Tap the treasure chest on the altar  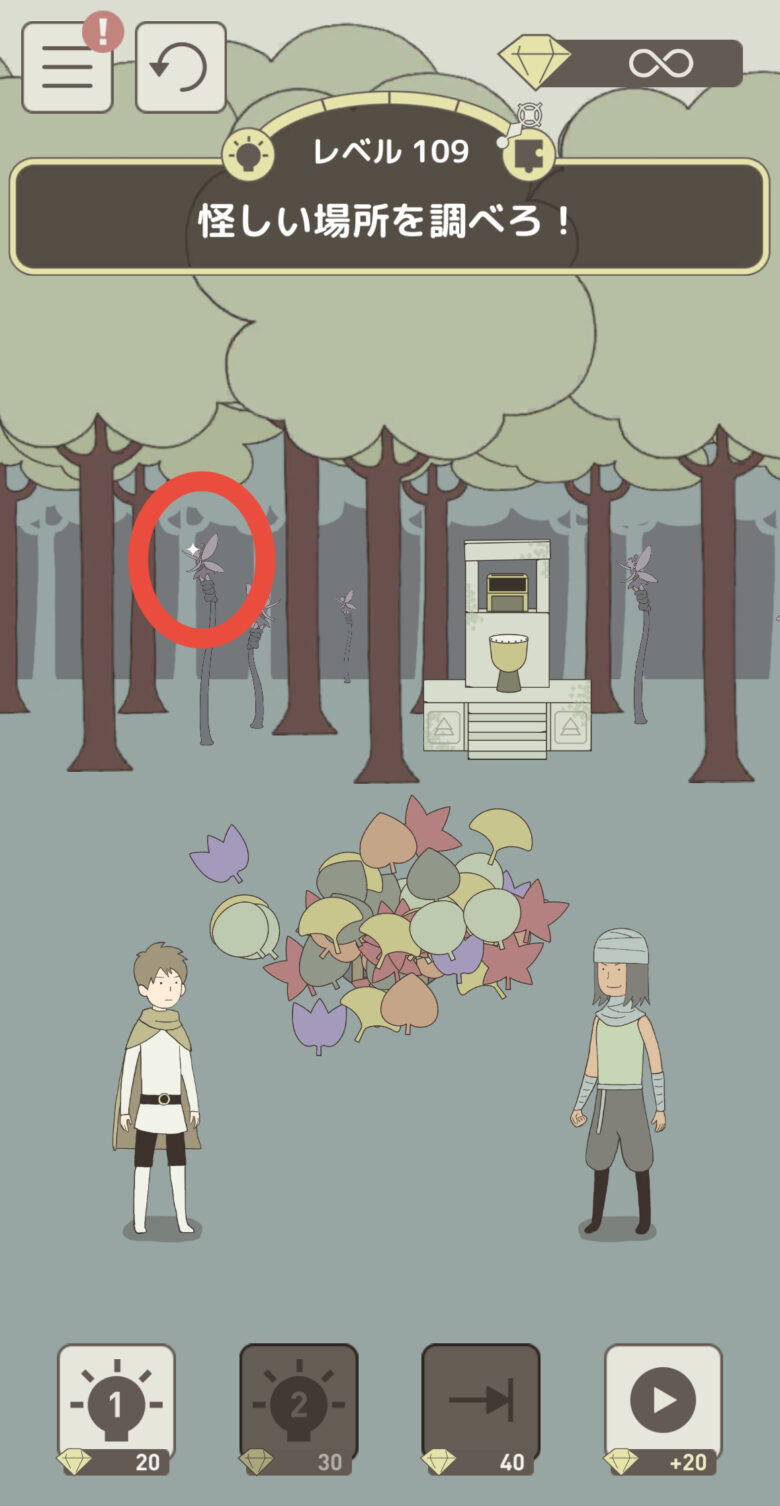507,591
